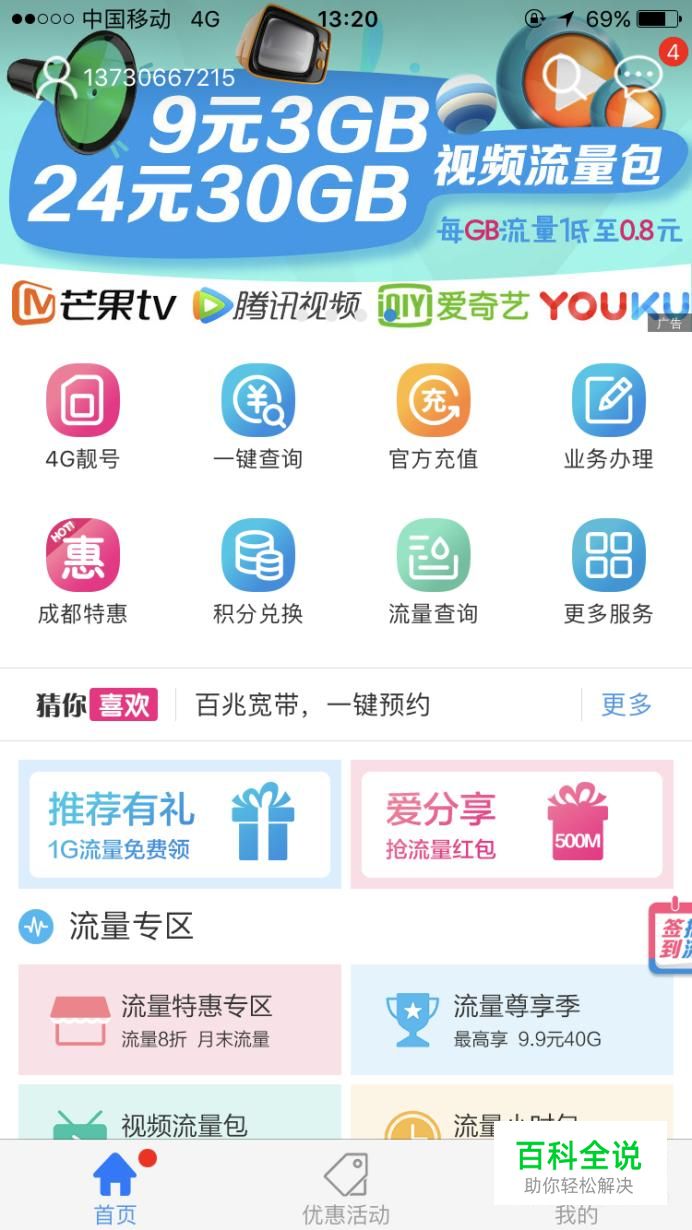This screenshot has width=692, height=1230.
Task: Open the 爱分享 red packet card
Action: 511,824
